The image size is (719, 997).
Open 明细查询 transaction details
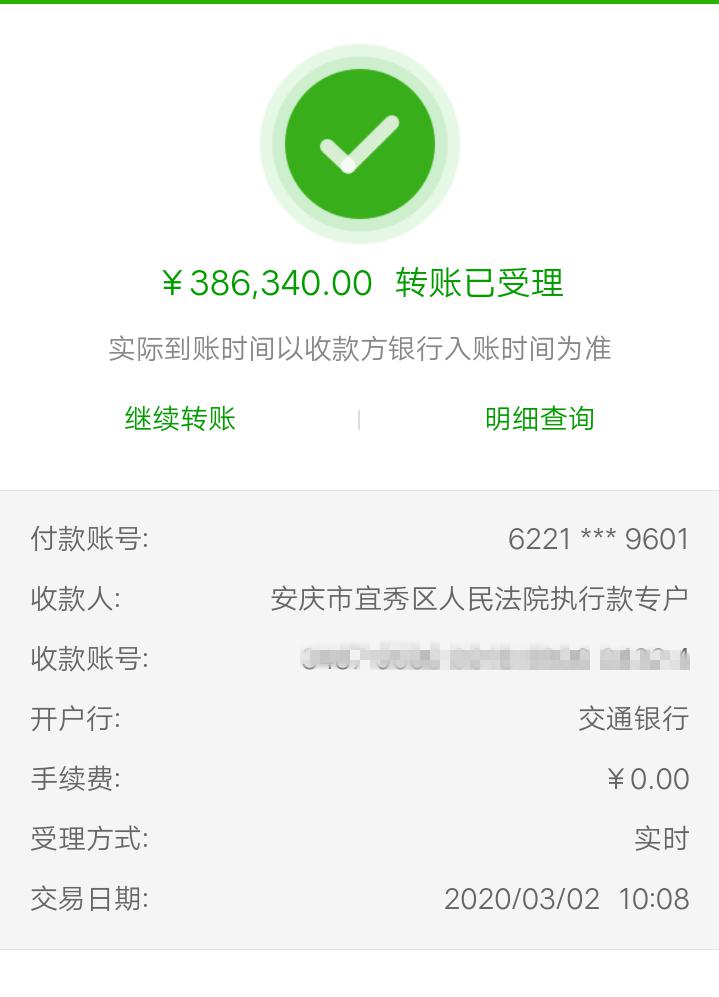coord(539,418)
